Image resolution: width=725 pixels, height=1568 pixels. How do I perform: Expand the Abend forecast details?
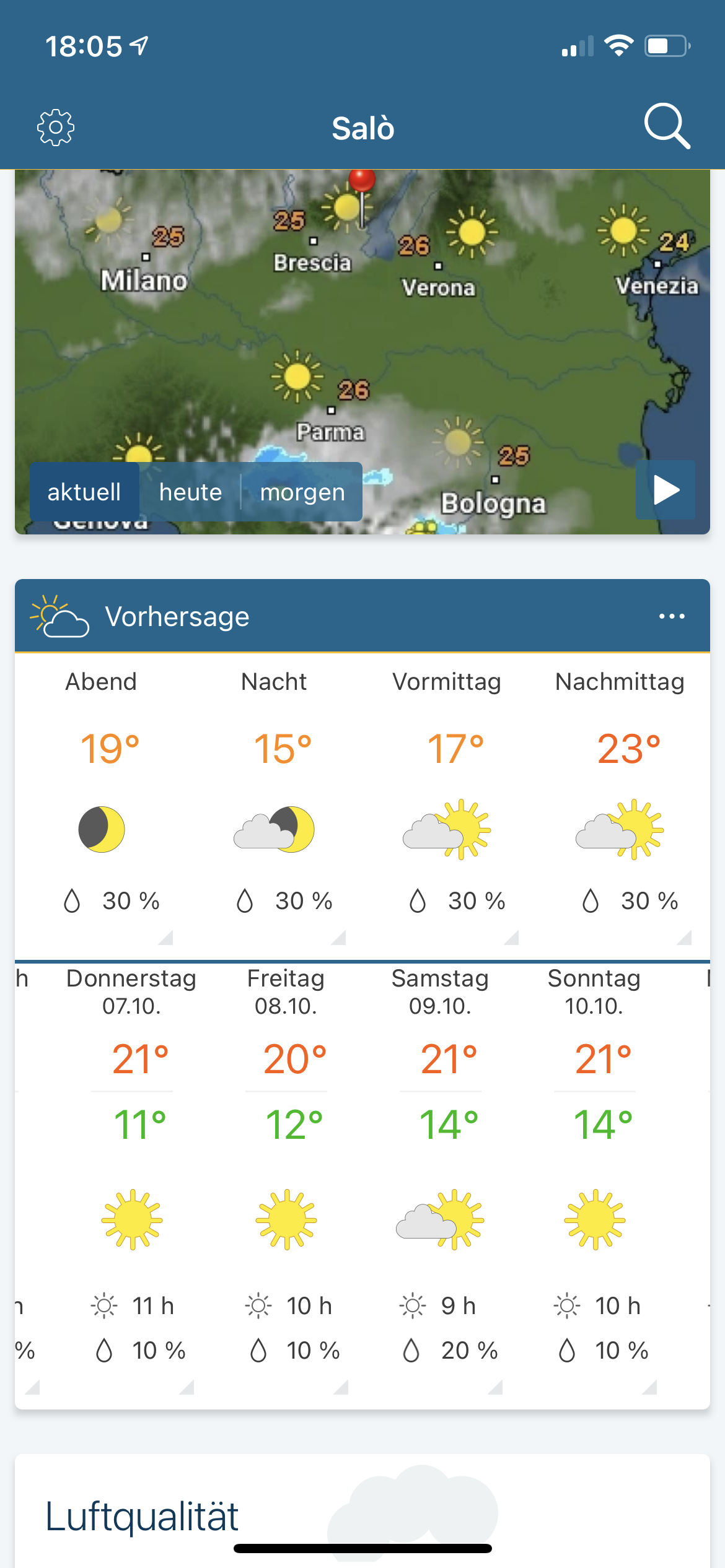102,805
